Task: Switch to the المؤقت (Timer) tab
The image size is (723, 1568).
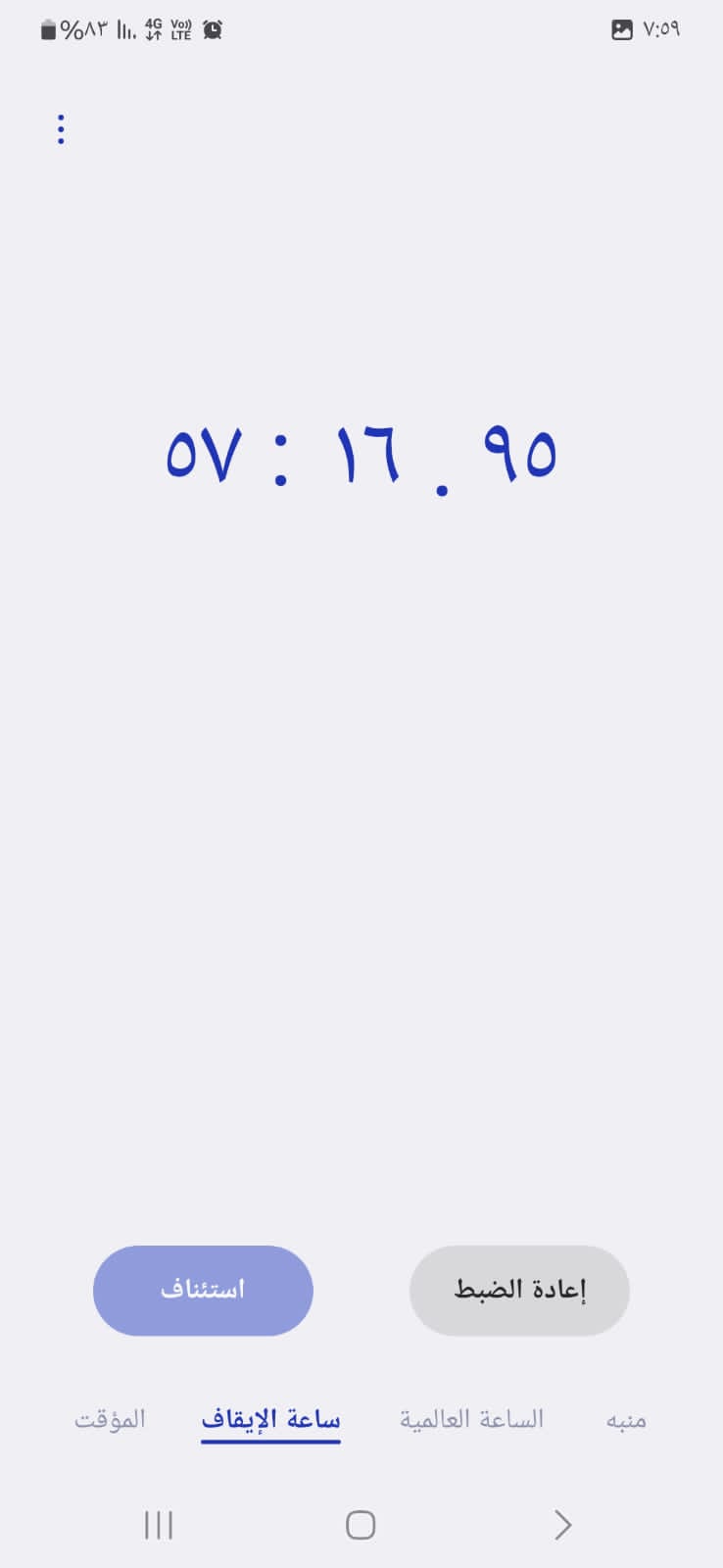Action: coord(110,1419)
